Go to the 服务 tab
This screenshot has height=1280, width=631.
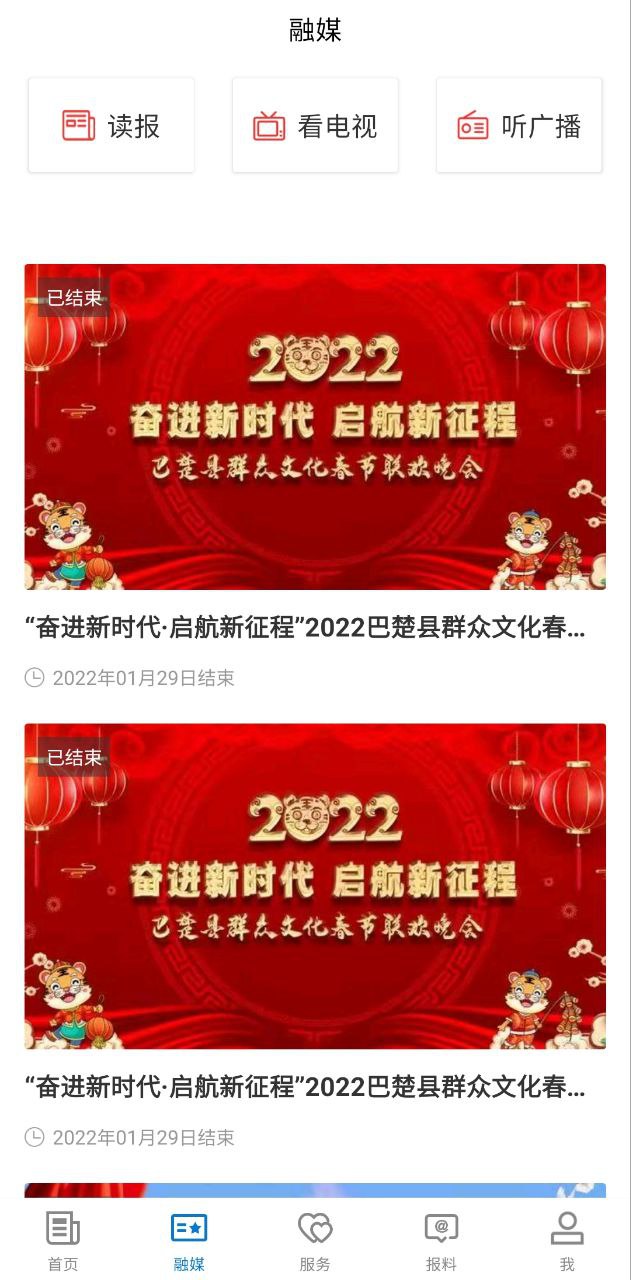pos(315,1240)
